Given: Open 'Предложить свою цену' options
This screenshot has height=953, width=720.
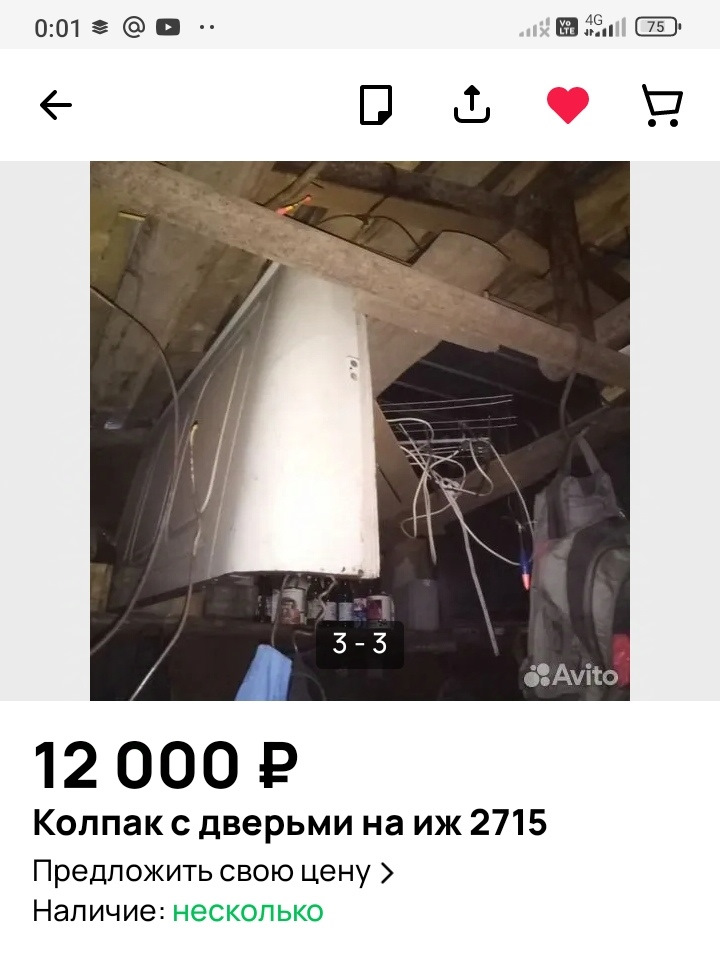Looking at the screenshot, I should click(x=200, y=871).
